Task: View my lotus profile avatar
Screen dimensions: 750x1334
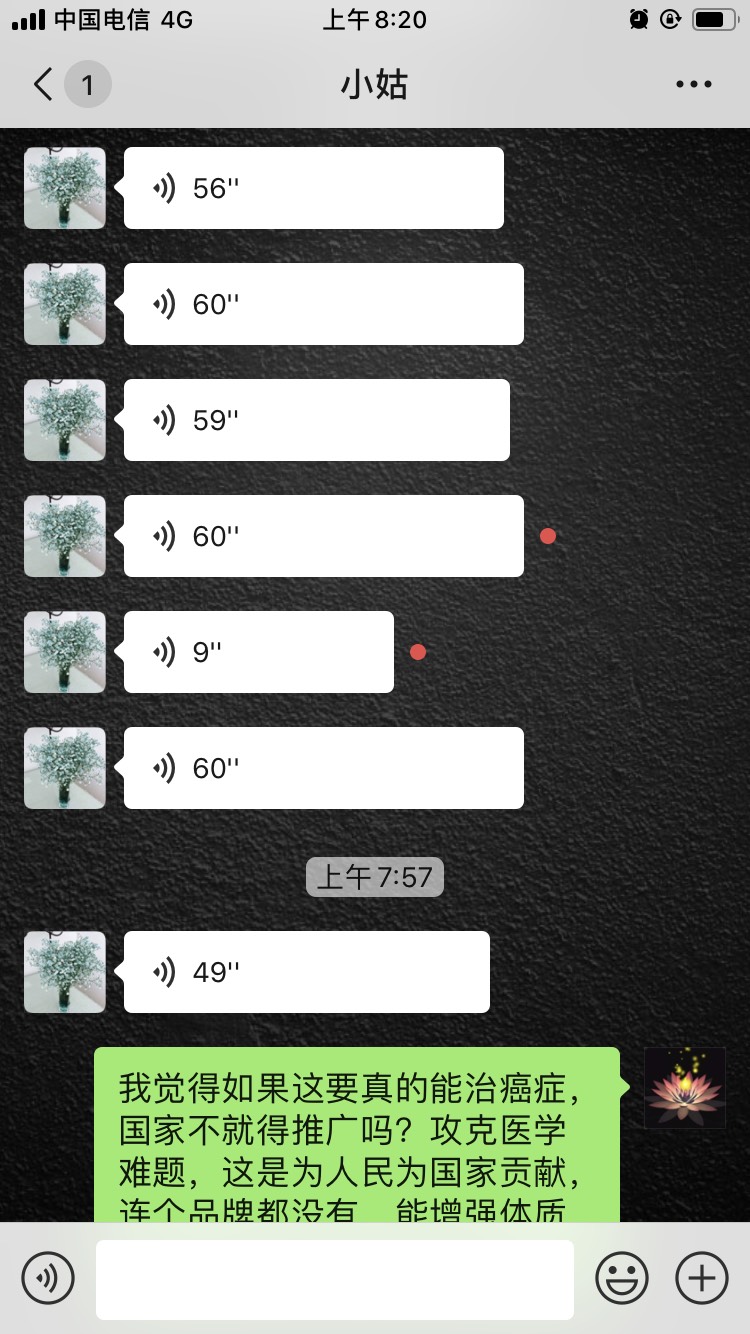Action: [685, 1088]
